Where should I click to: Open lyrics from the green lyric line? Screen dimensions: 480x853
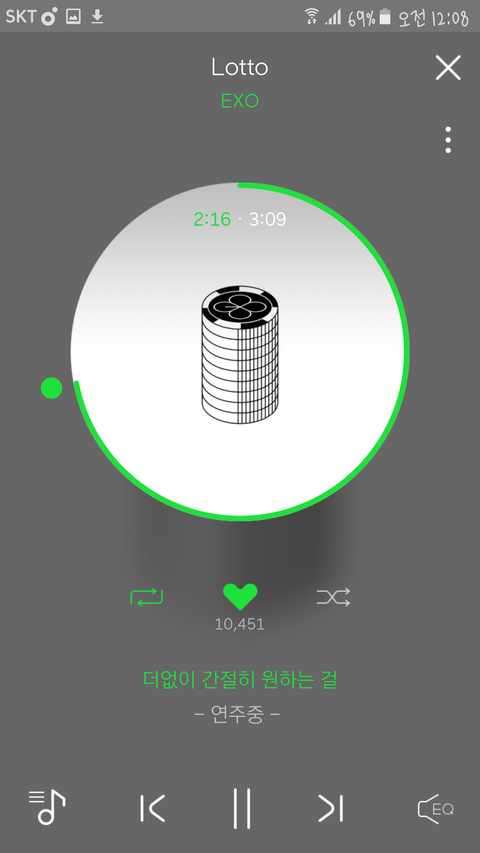(x=240, y=679)
